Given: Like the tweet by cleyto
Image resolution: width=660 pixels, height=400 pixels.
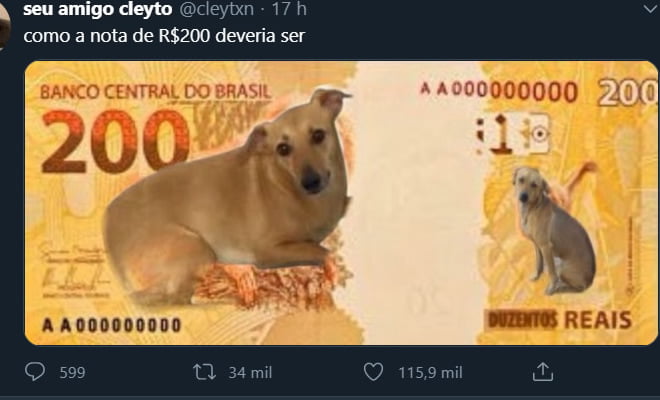Looking at the screenshot, I should [373, 372].
